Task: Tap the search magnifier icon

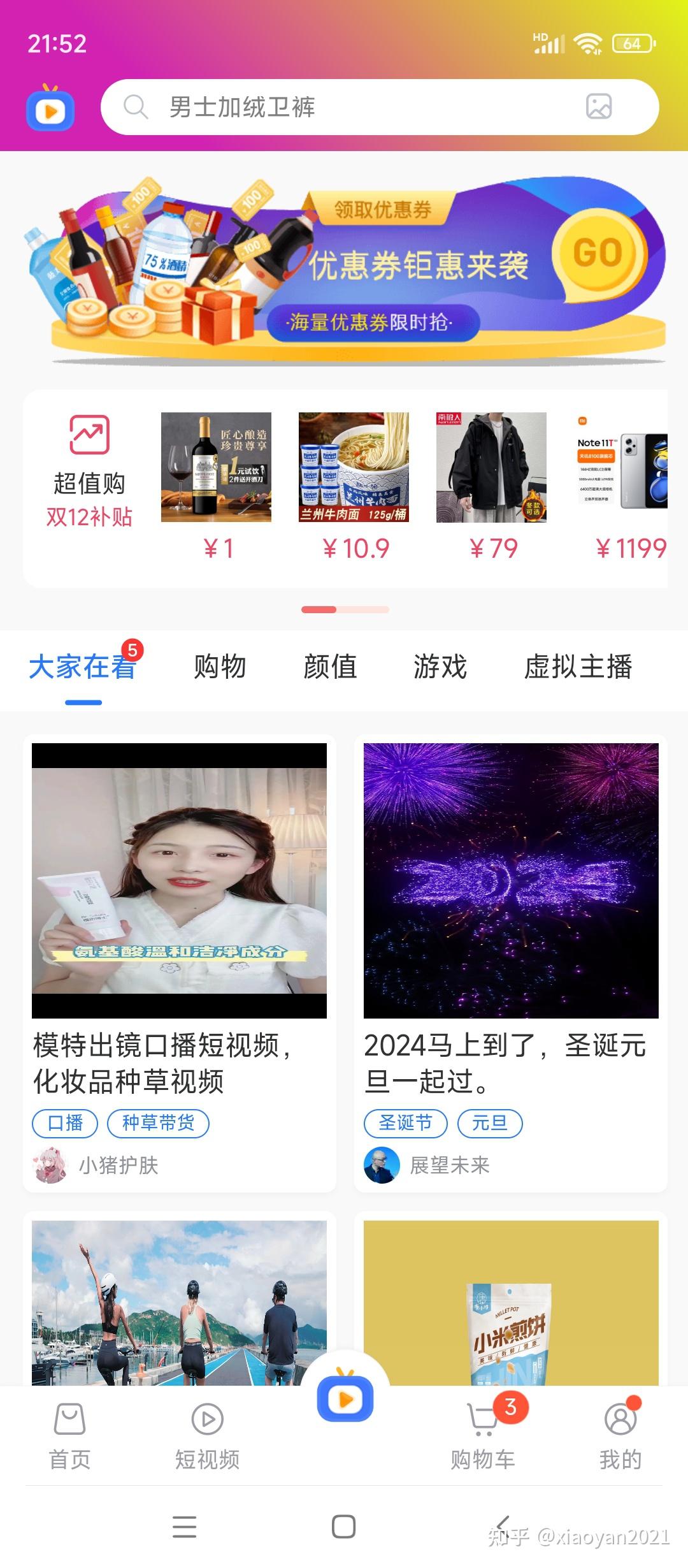Action: pyautogui.click(x=135, y=108)
